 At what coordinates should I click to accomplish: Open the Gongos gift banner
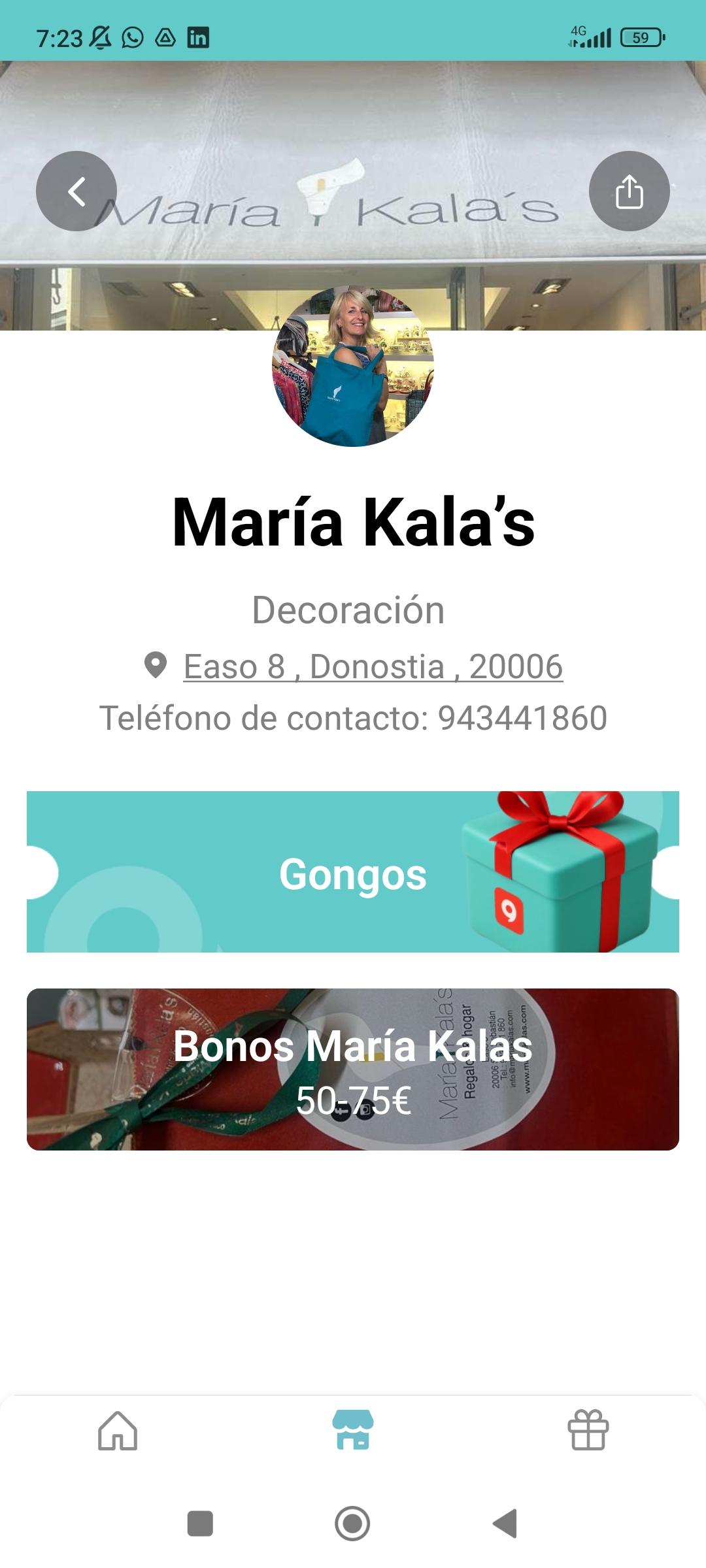pos(353,872)
